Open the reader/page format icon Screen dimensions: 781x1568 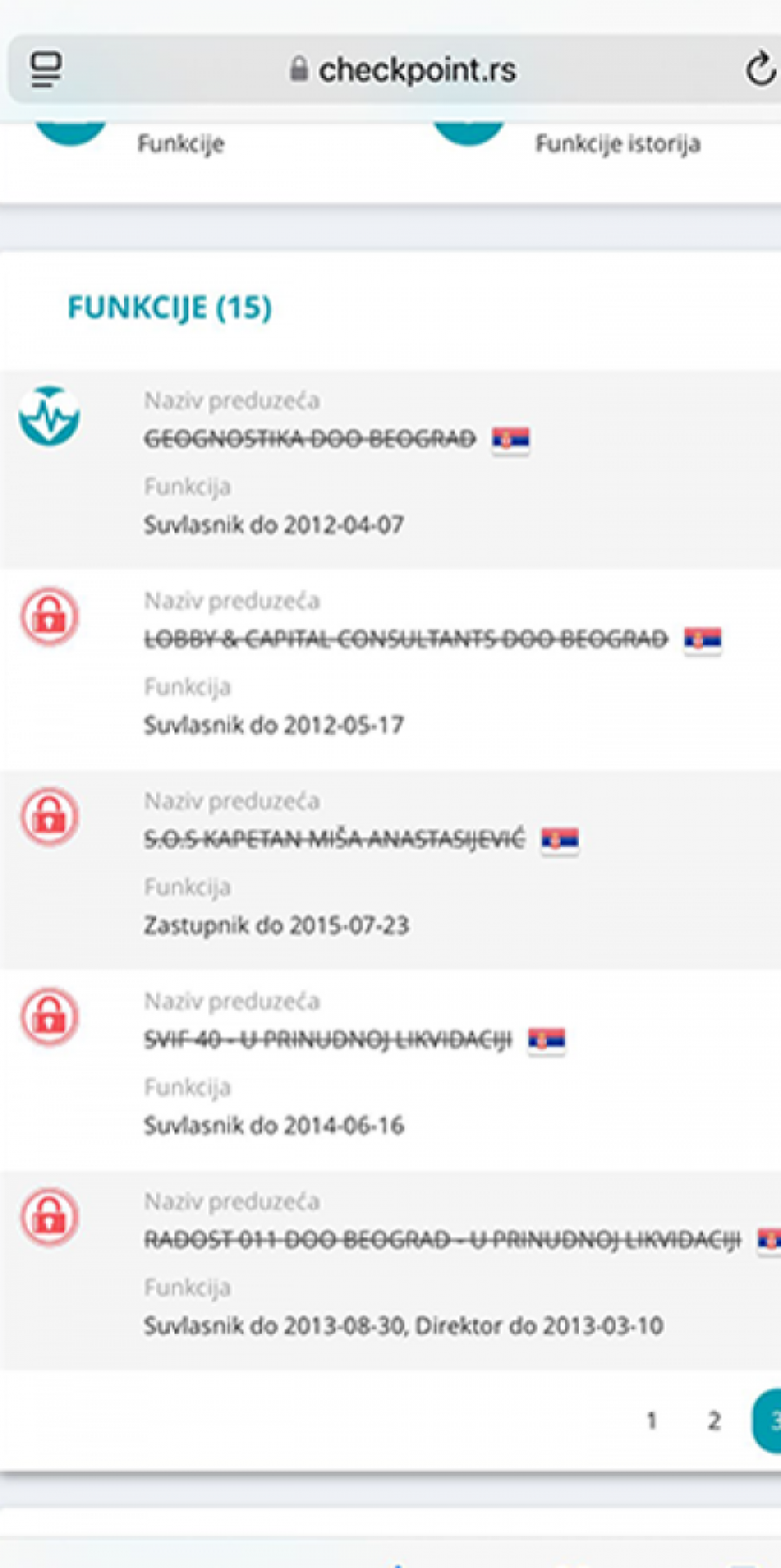pos(46,69)
